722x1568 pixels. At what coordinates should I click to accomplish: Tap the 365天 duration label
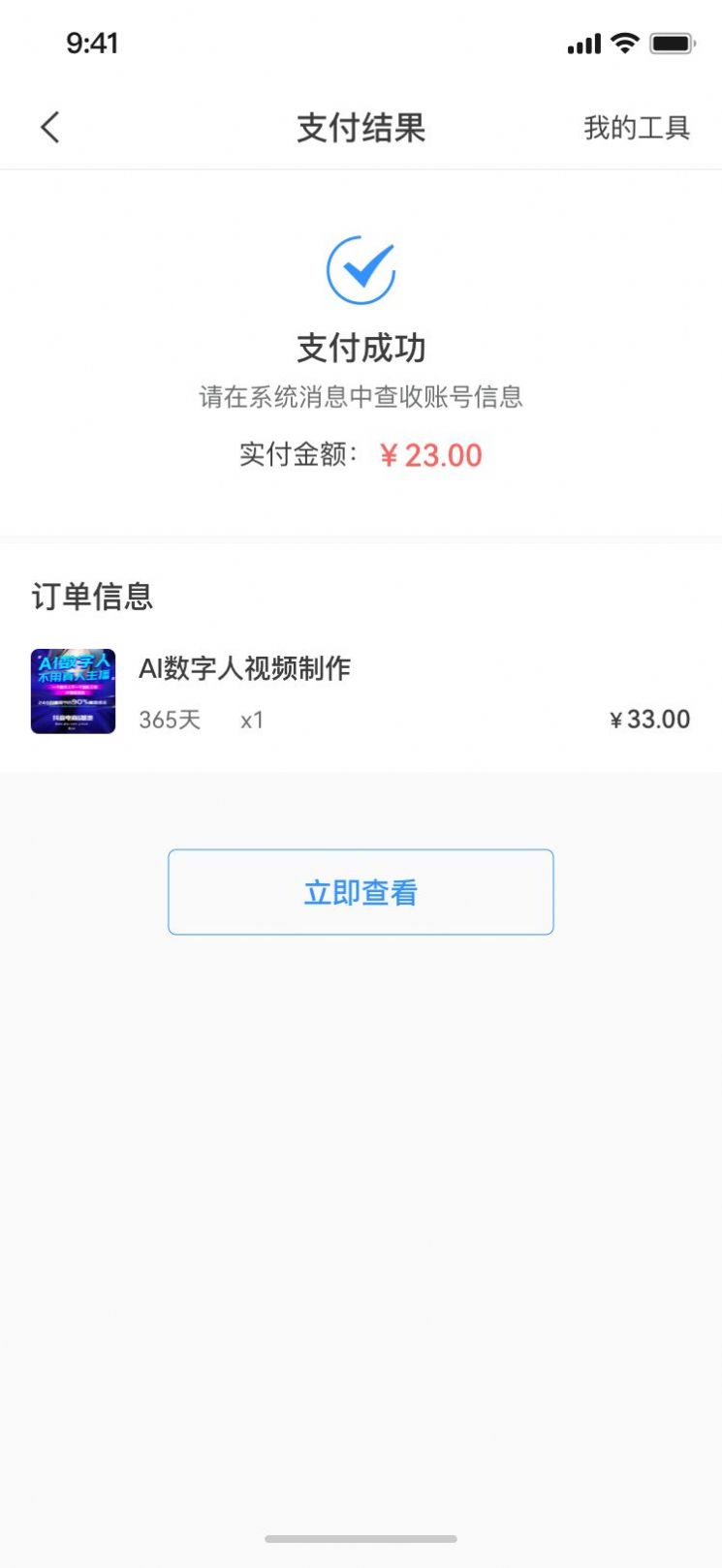[x=169, y=720]
